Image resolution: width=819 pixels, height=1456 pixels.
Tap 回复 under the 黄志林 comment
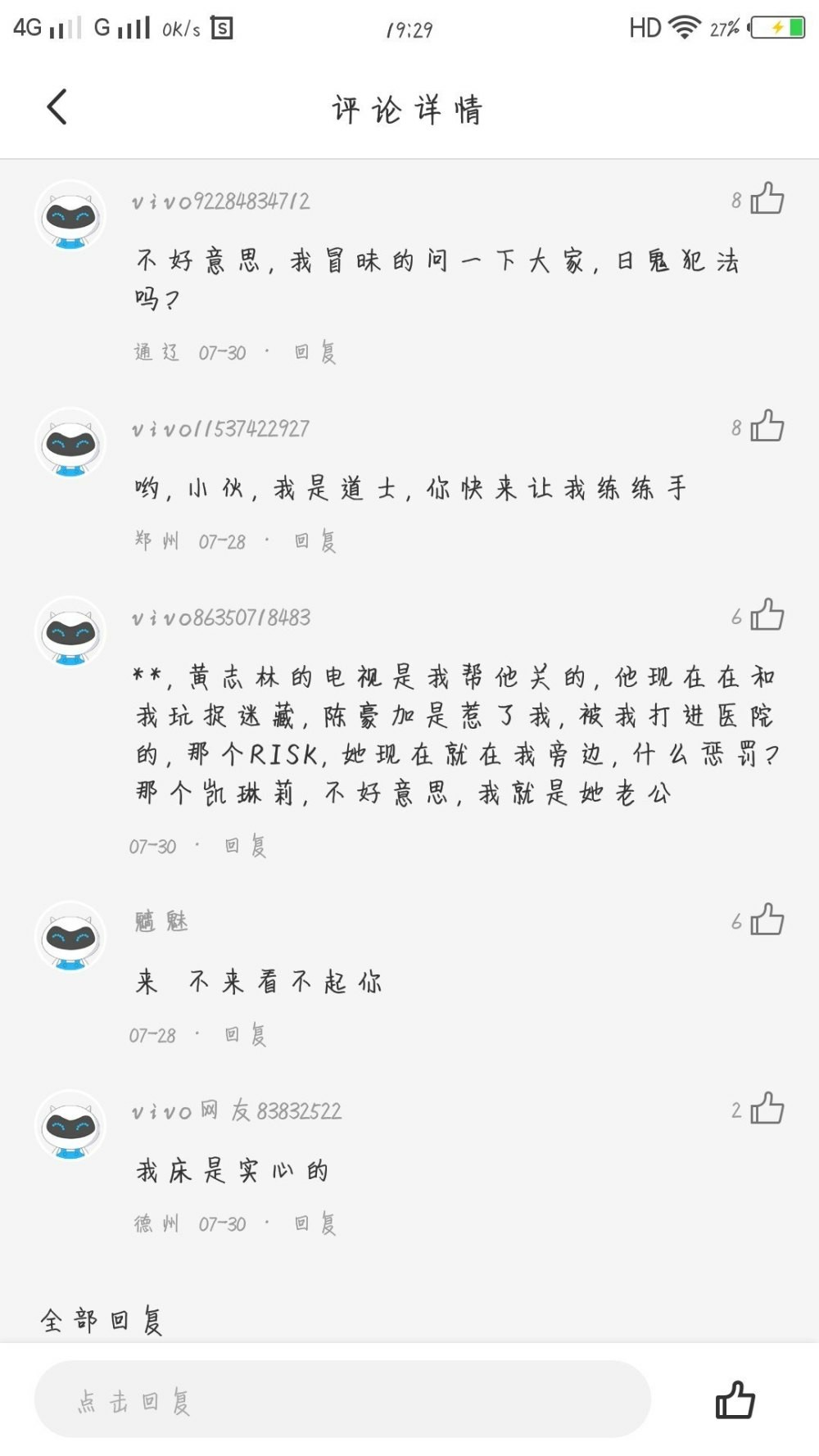pos(246,846)
